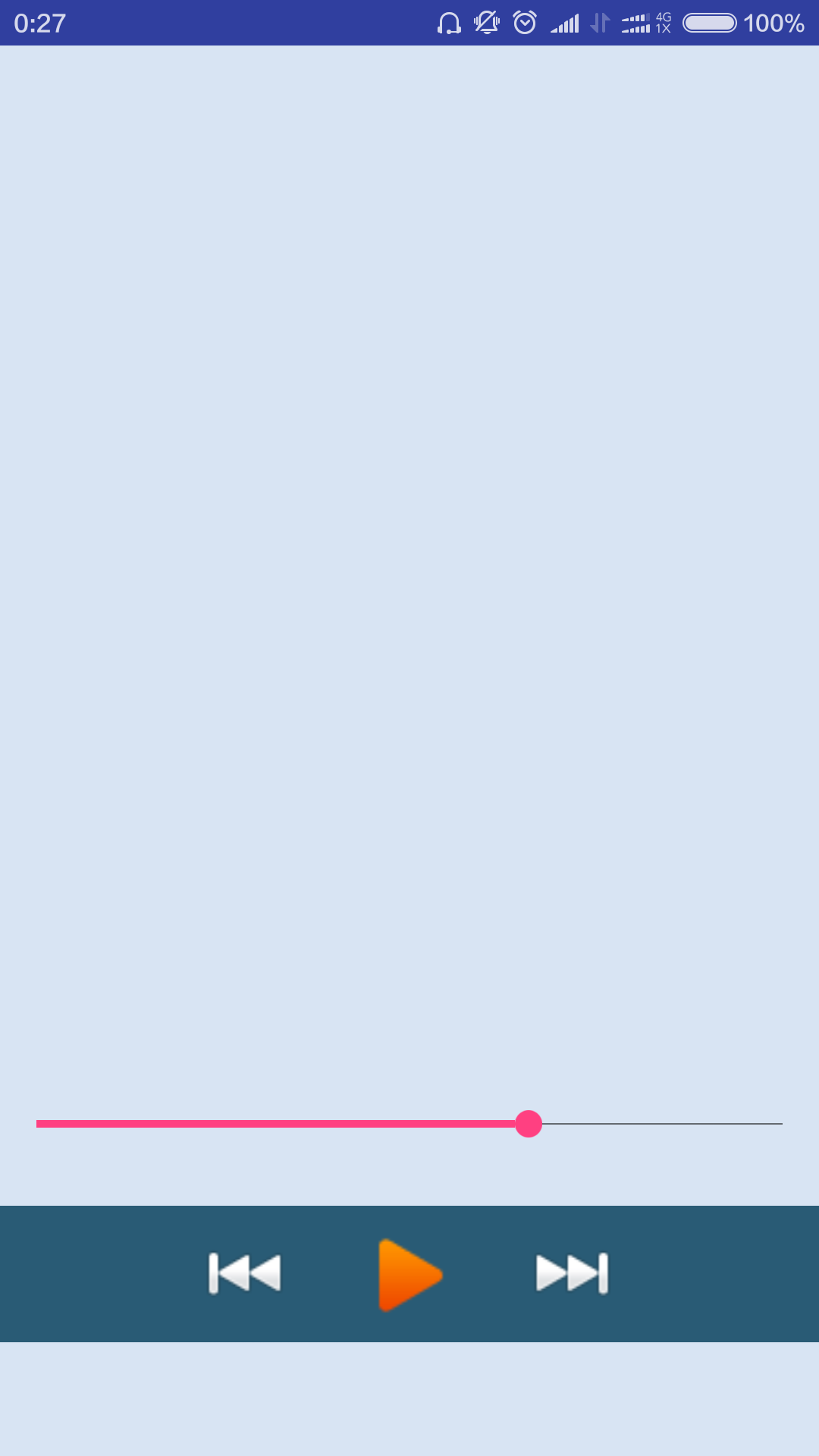Tap the pink seek bar thumb

point(529,1124)
